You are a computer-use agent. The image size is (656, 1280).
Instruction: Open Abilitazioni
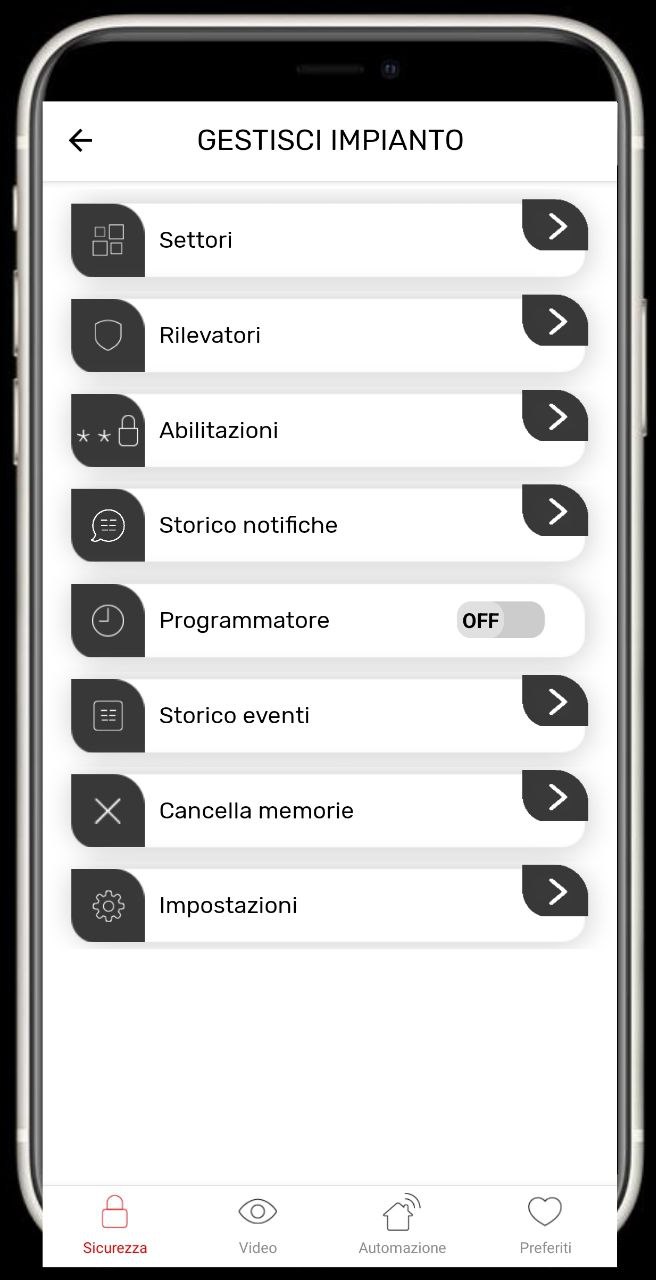[328, 430]
